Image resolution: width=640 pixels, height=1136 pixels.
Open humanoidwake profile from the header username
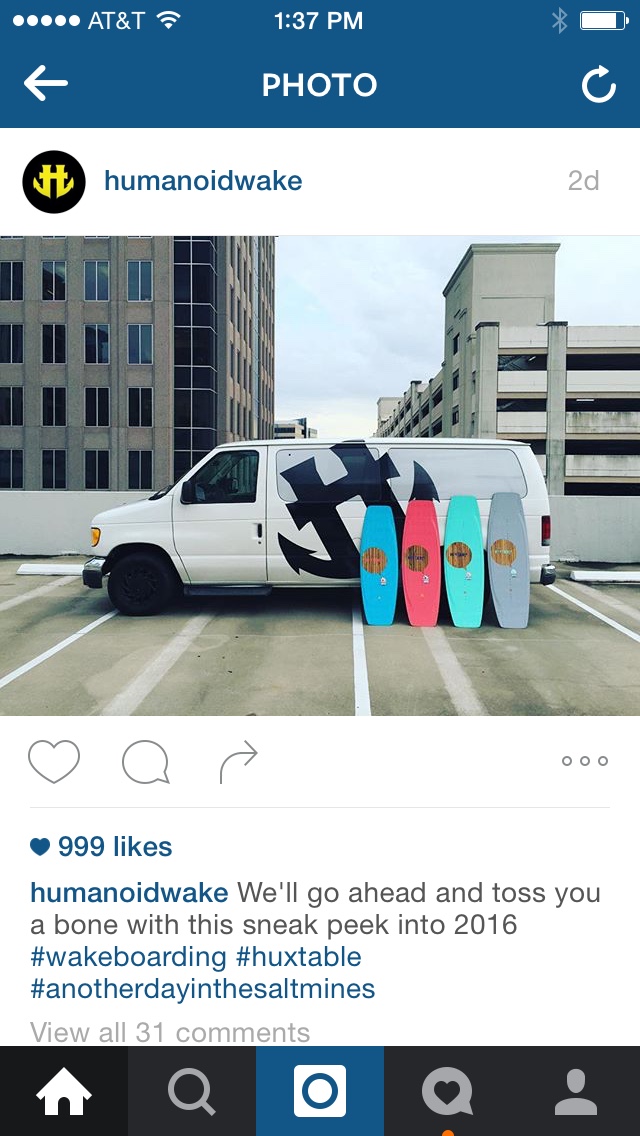(203, 181)
